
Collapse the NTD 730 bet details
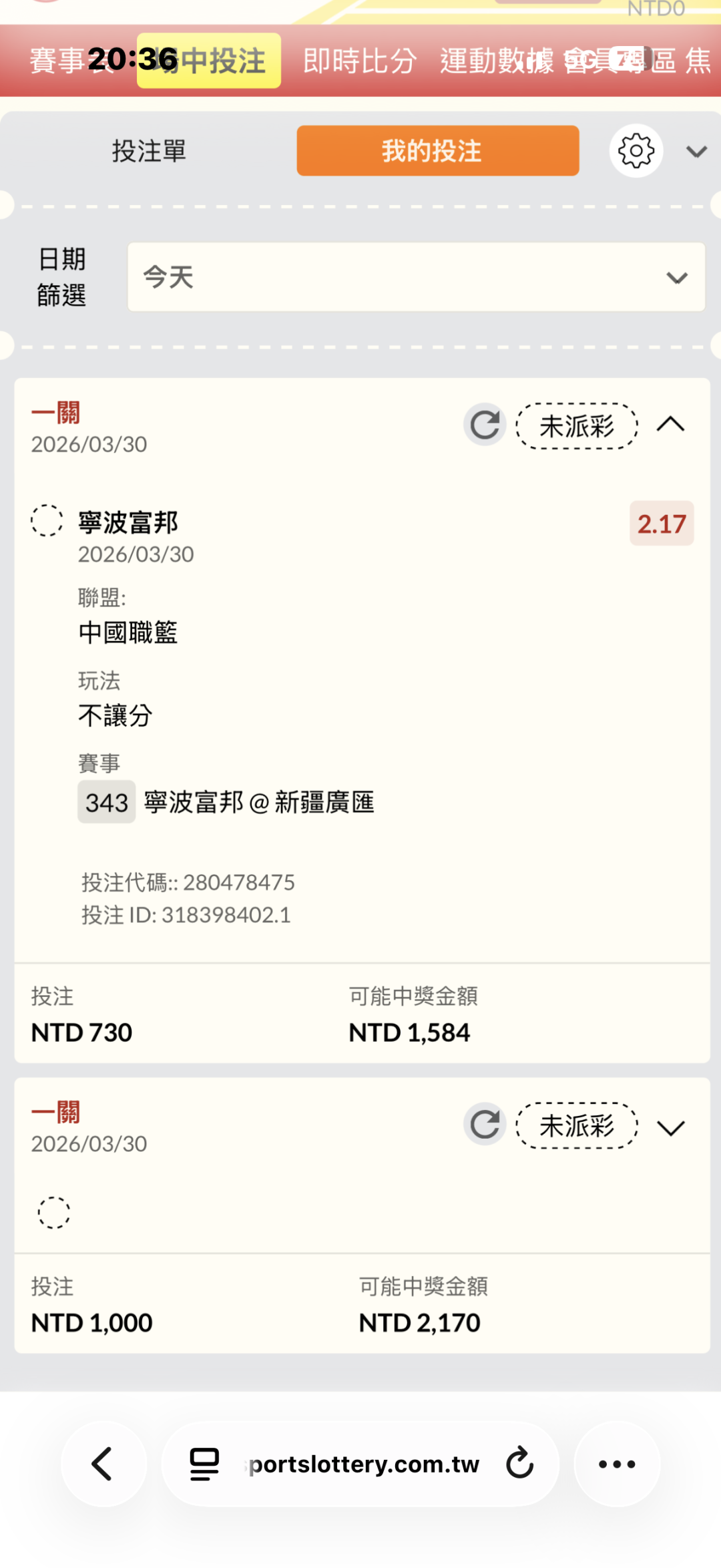(671, 425)
